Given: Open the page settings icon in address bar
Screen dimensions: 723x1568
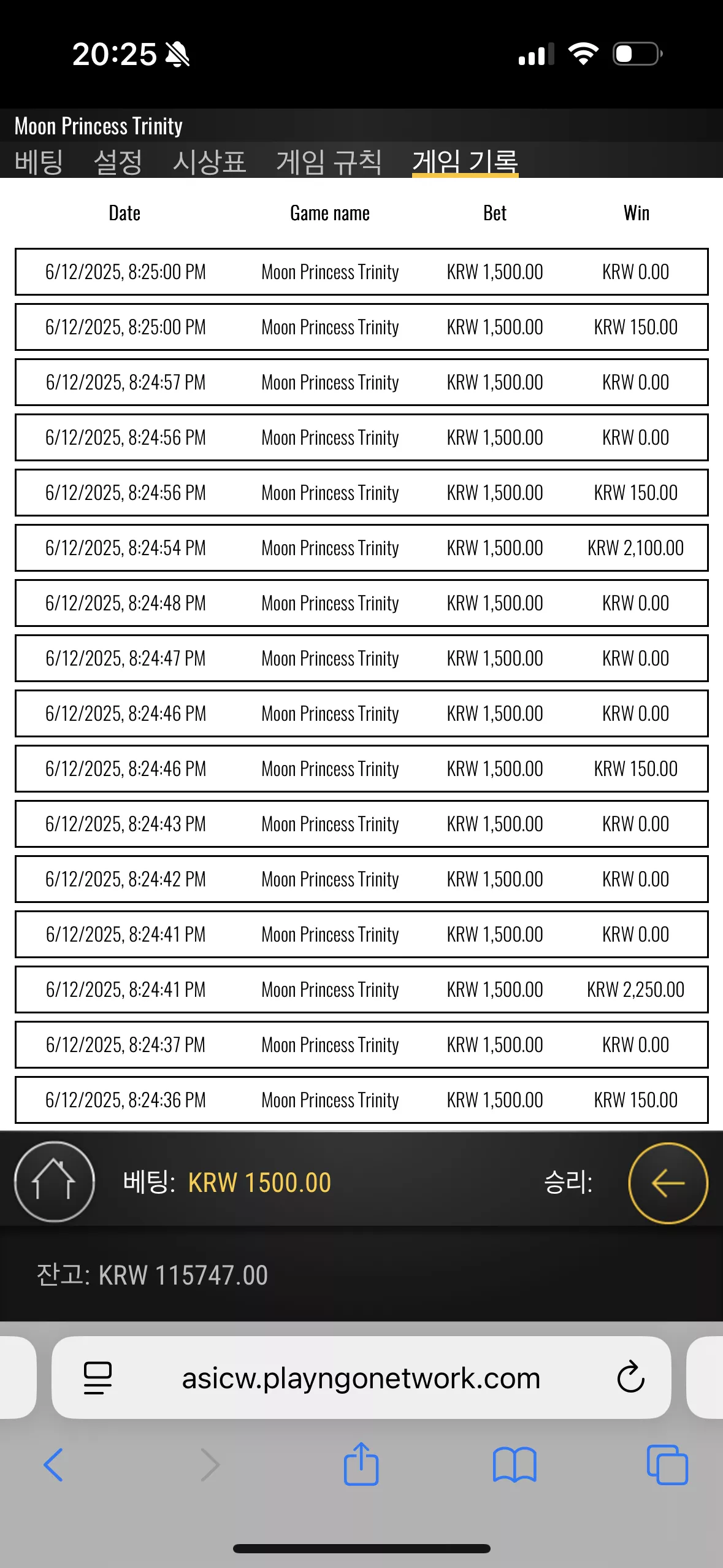Looking at the screenshot, I should point(98,1378).
